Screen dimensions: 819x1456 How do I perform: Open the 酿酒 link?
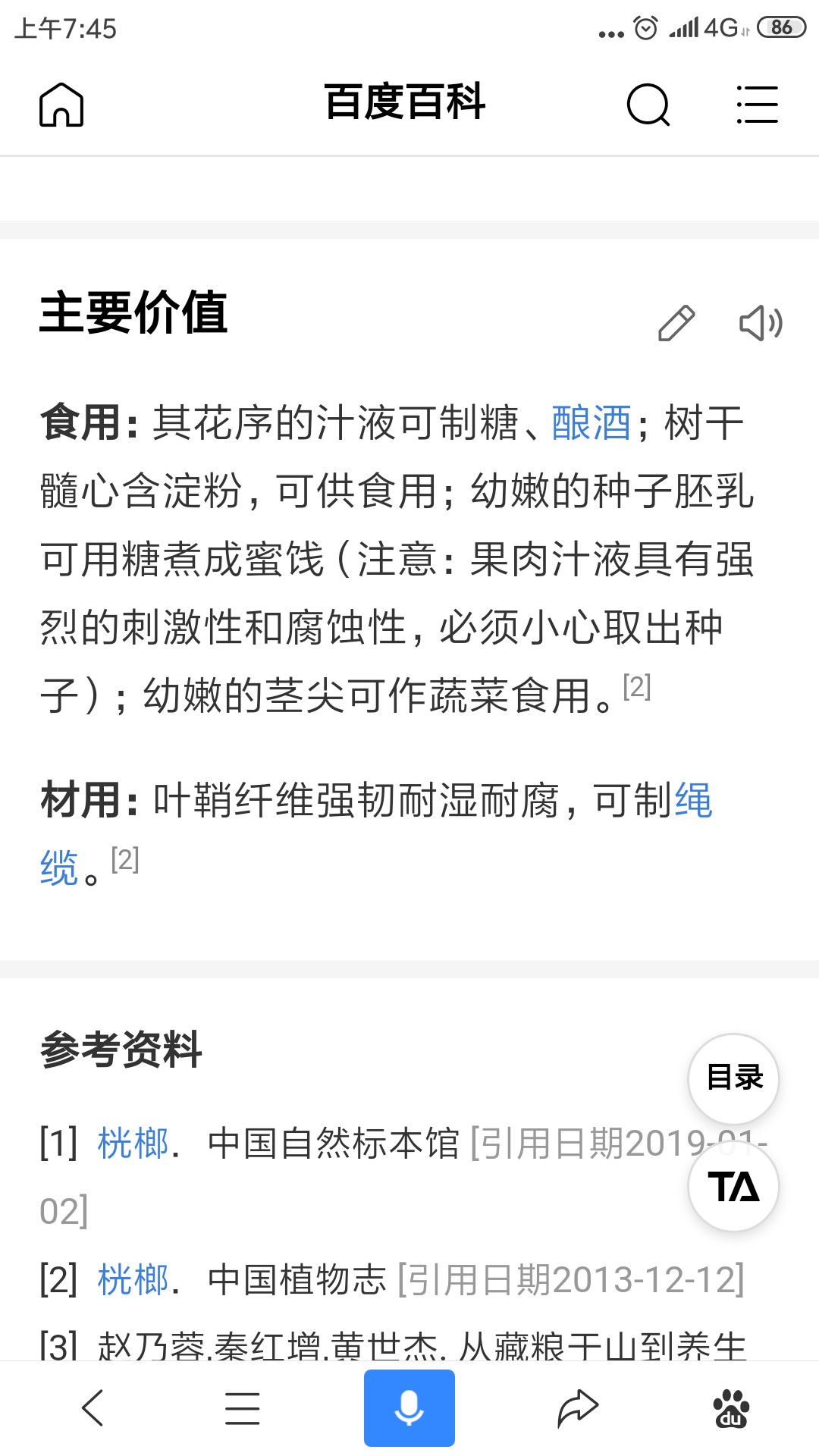(591, 423)
